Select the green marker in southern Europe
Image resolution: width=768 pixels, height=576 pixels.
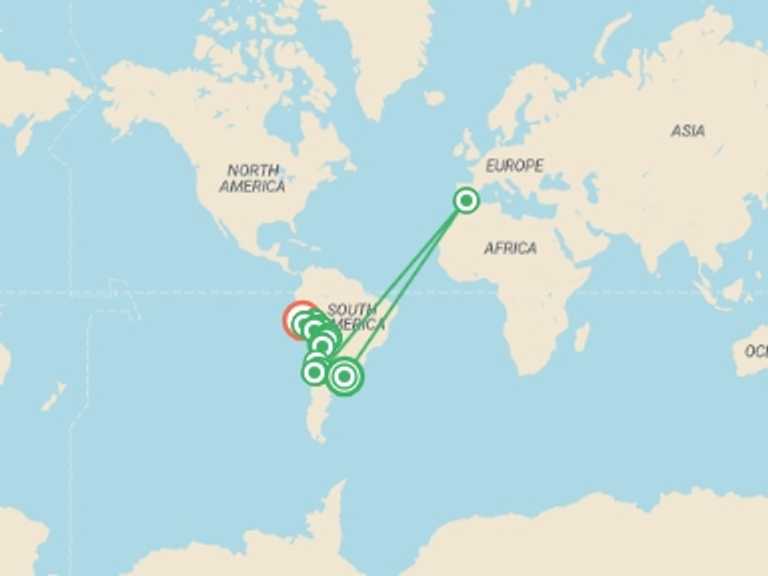point(466,200)
